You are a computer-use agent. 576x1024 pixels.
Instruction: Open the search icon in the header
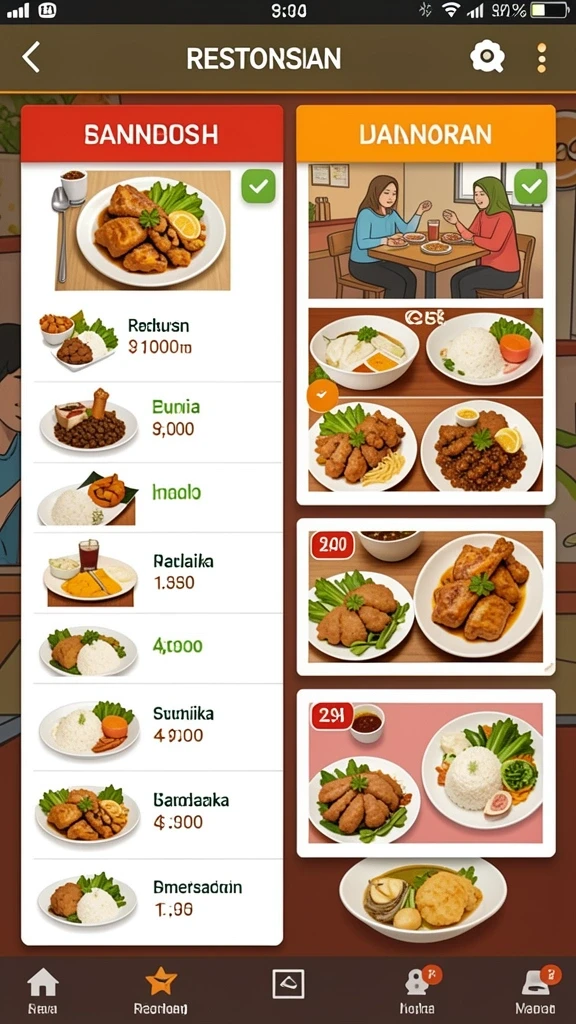pyautogui.click(x=487, y=57)
